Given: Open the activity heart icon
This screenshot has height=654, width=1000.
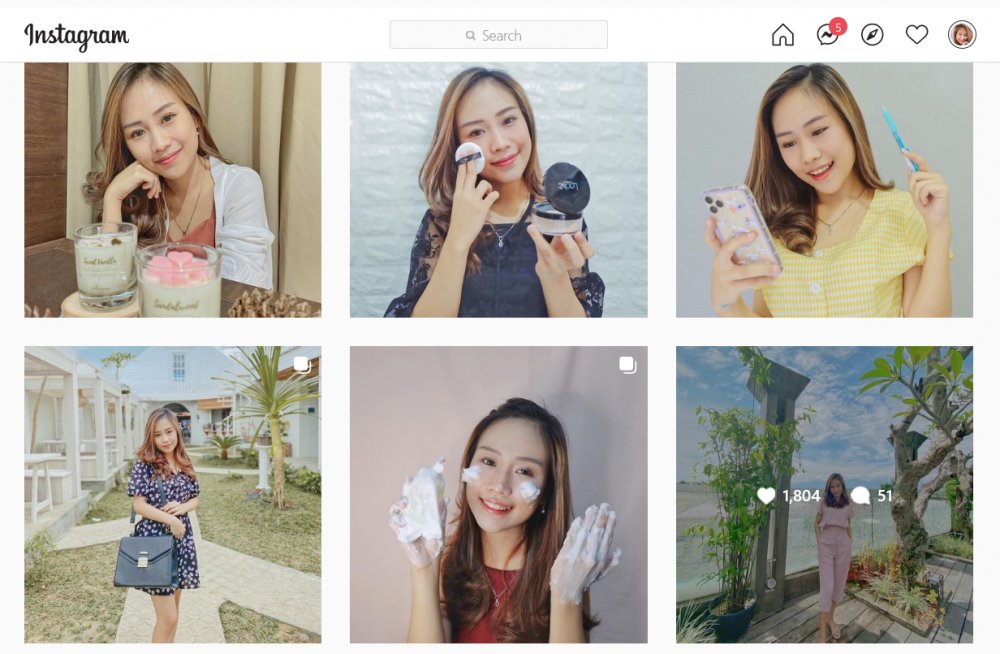Looking at the screenshot, I should pyautogui.click(x=917, y=35).
